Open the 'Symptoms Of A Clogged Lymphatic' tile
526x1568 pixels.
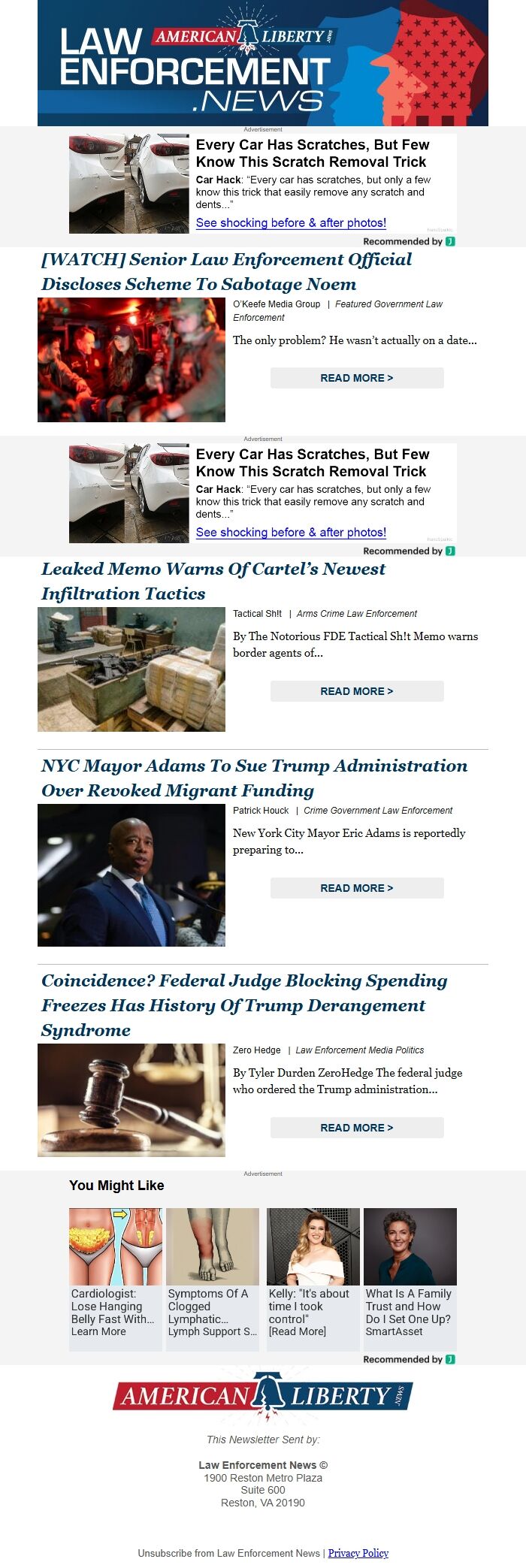tap(212, 1278)
